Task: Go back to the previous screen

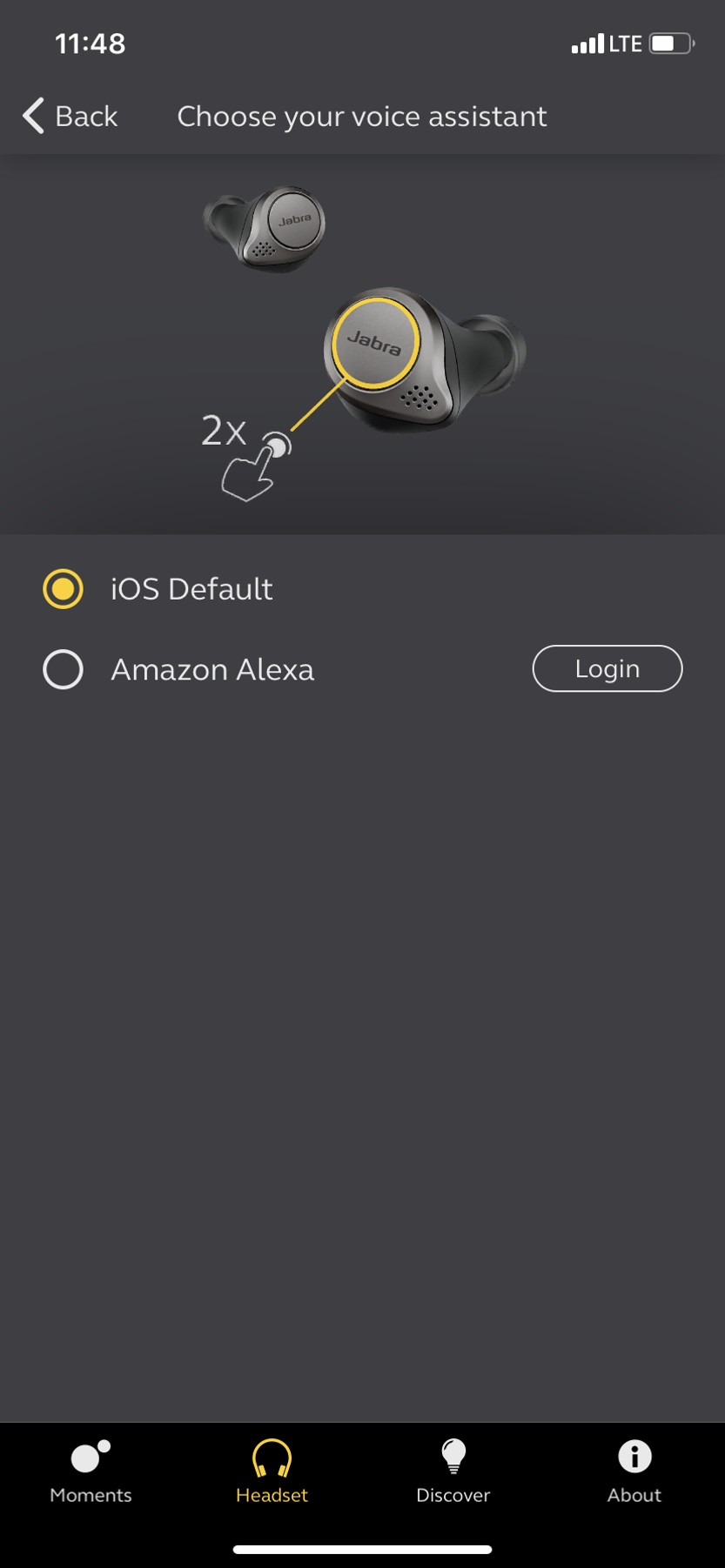Action: point(70,116)
